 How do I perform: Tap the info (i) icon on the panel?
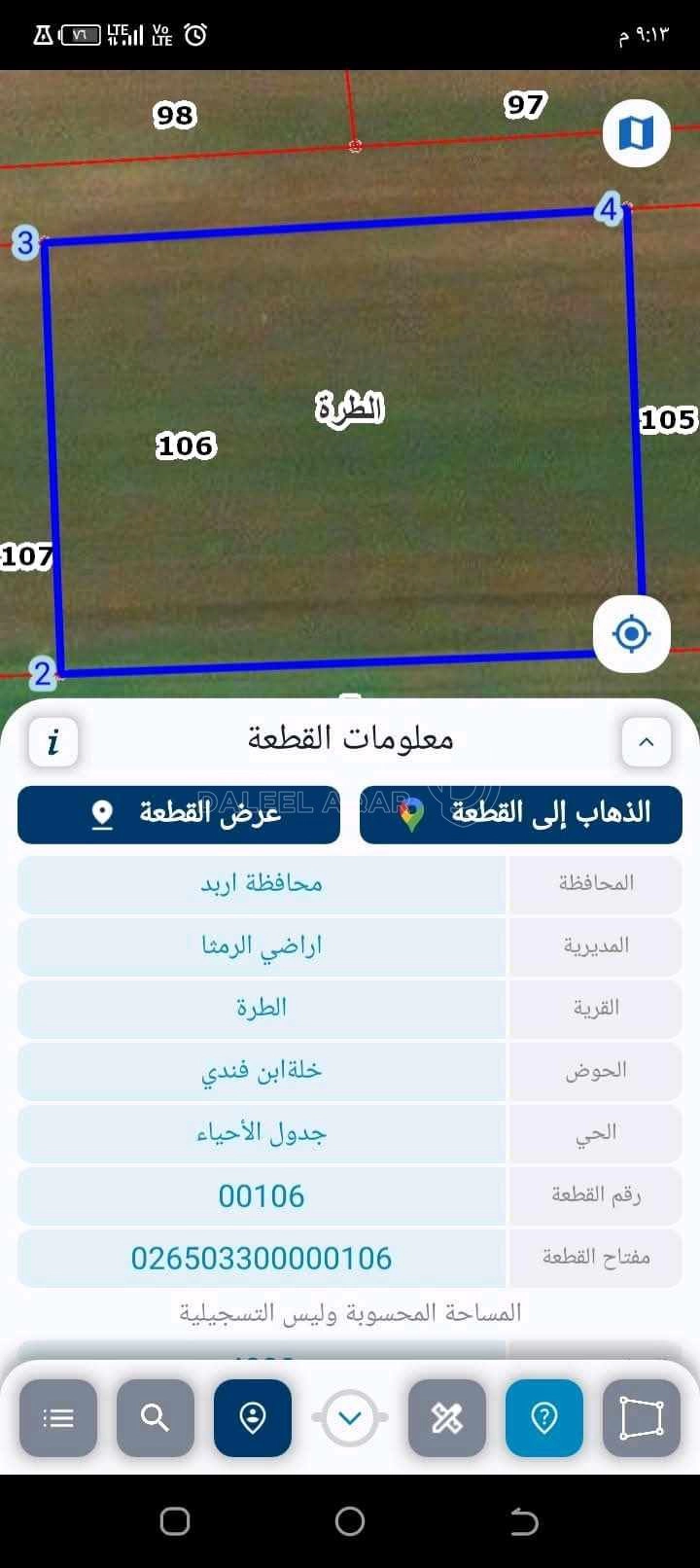click(52, 741)
